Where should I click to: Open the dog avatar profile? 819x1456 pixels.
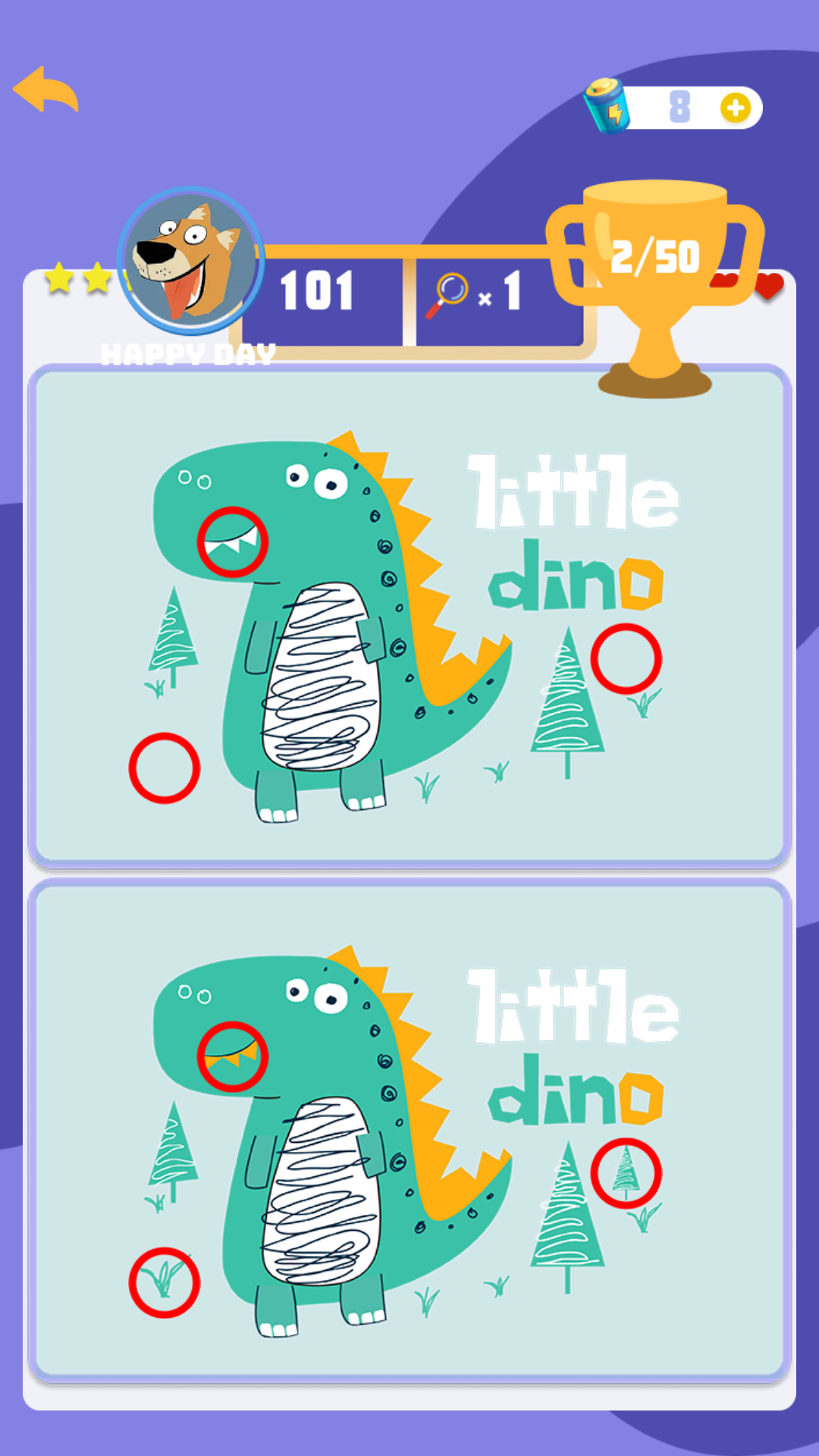pyautogui.click(x=191, y=260)
